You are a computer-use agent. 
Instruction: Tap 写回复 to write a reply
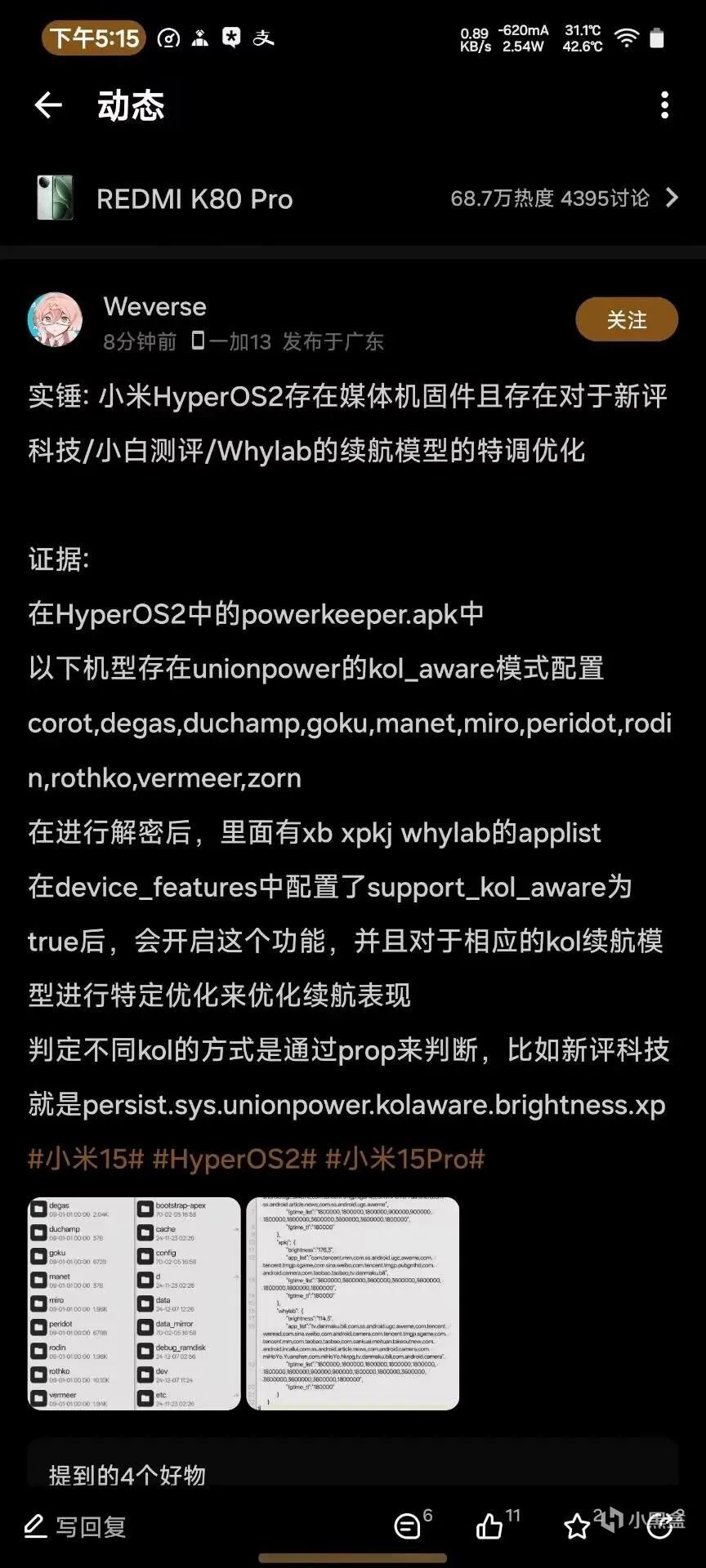pyautogui.click(x=75, y=1526)
